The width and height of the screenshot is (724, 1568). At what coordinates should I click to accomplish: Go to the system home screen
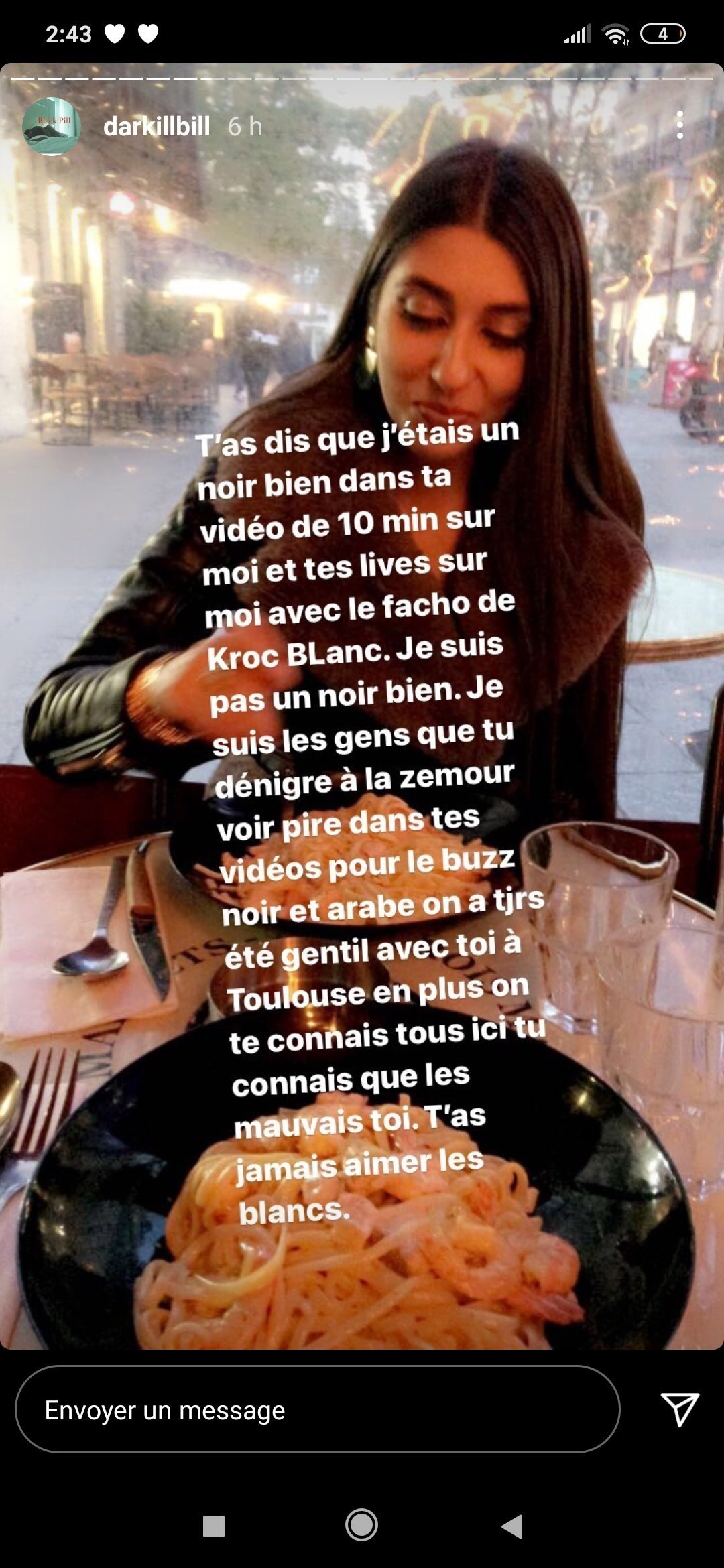(361, 1526)
